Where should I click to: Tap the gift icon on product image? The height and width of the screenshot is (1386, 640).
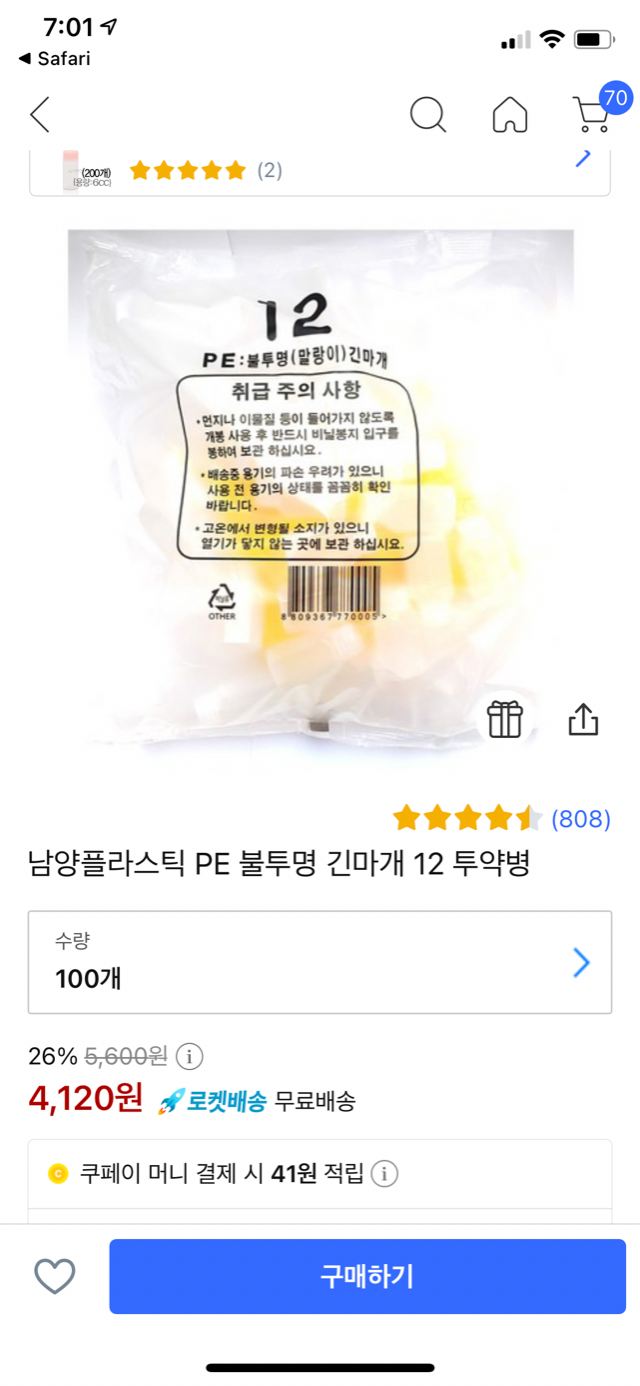[x=505, y=719]
